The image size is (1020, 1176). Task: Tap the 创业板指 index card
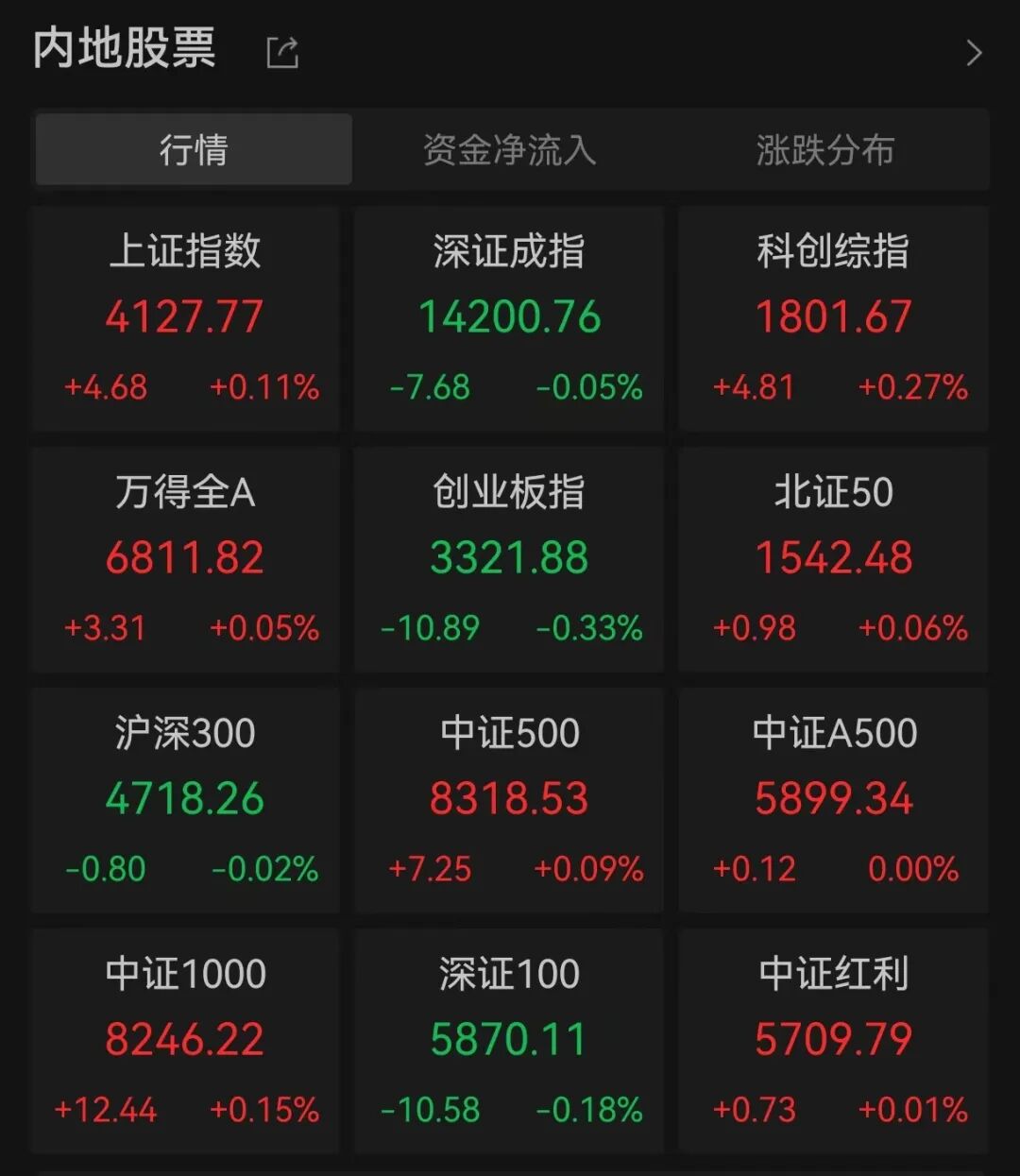[509, 559]
